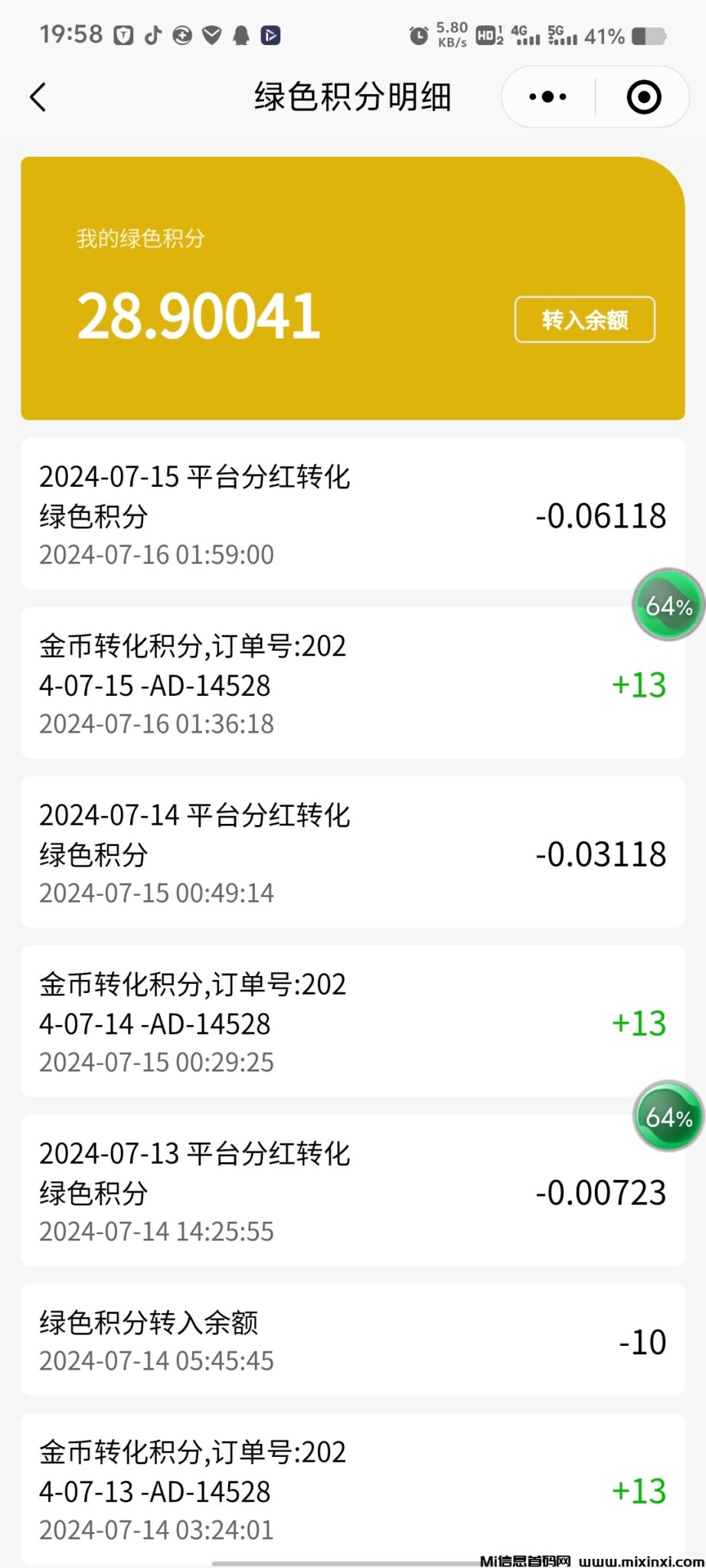Tap the HD2 indicator in status bar
Screen dimensions: 706x1568
pos(488,34)
